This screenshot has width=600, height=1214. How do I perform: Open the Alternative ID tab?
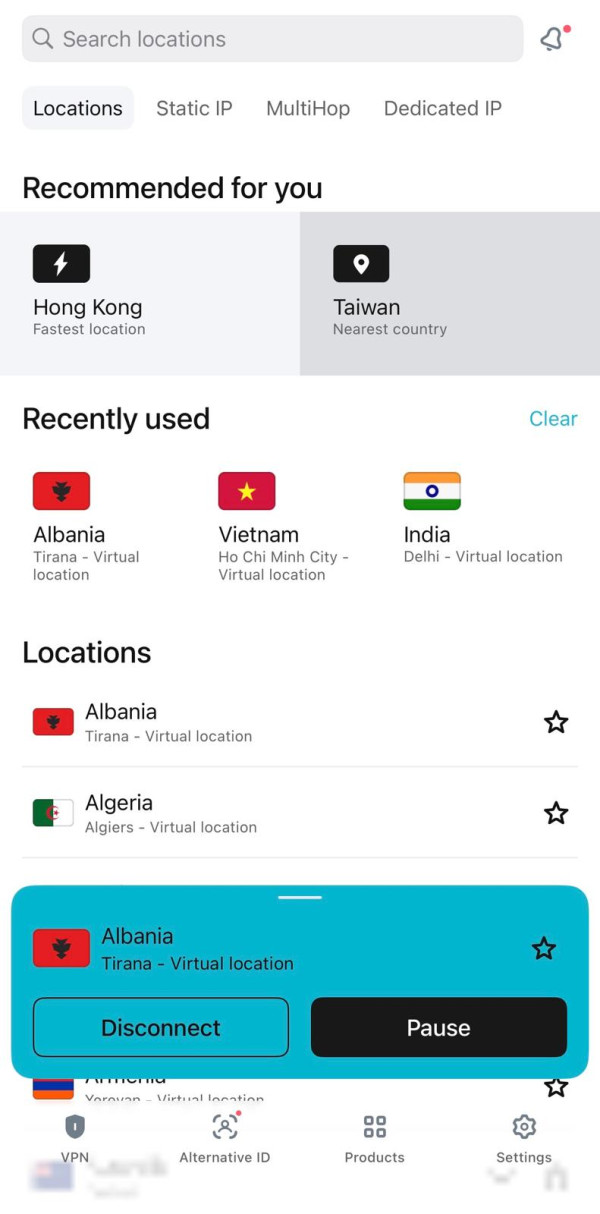tap(225, 1138)
